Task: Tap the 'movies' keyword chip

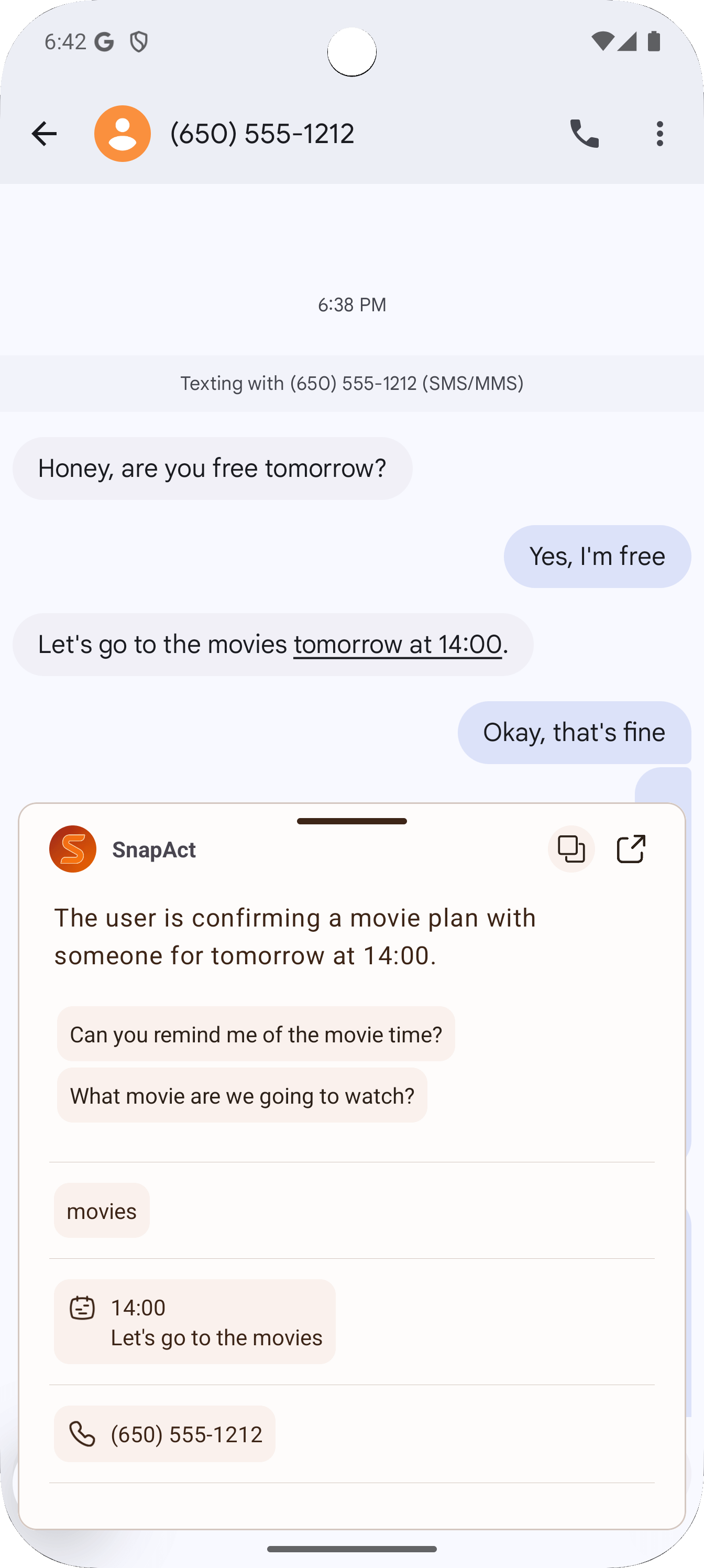Action: pos(102,1211)
